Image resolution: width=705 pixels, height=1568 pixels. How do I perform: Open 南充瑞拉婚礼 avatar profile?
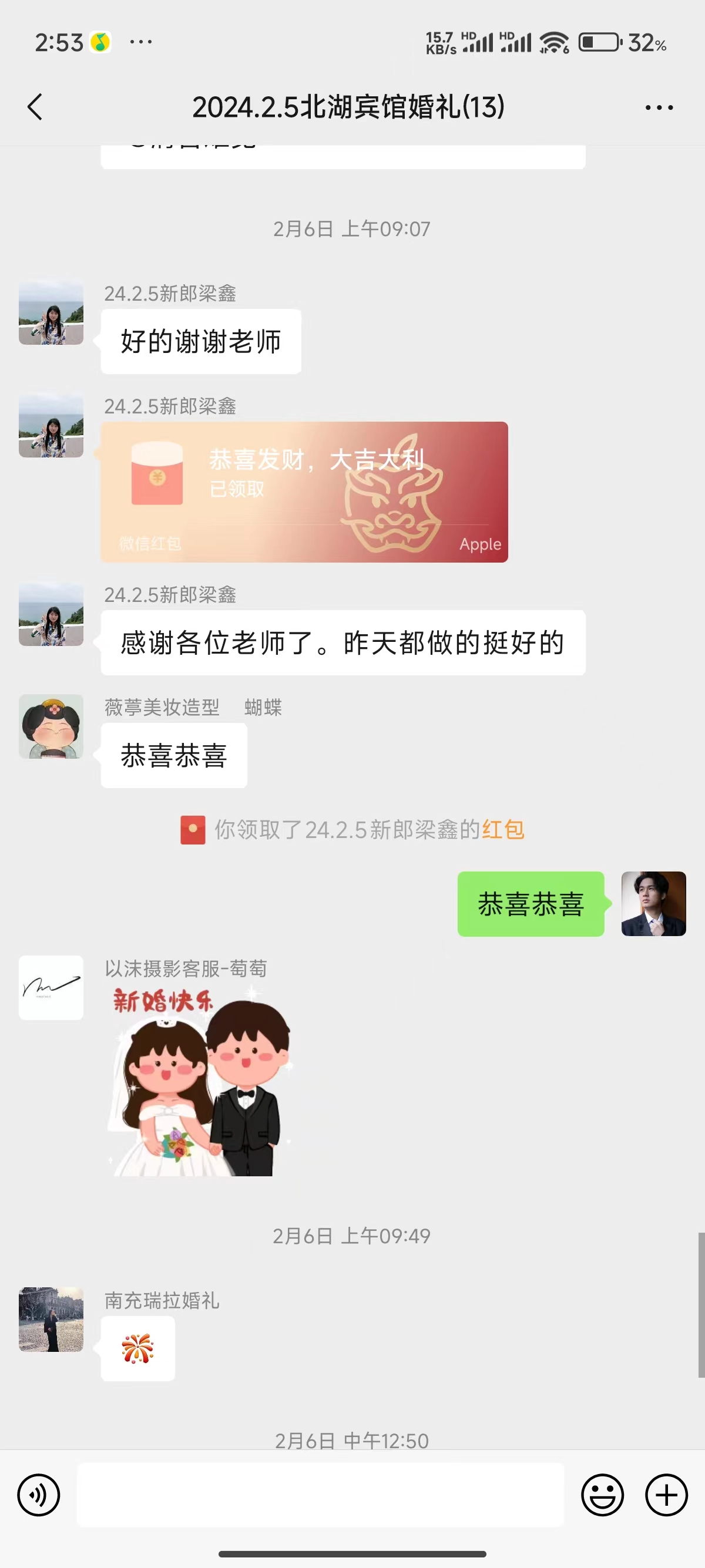51,1319
